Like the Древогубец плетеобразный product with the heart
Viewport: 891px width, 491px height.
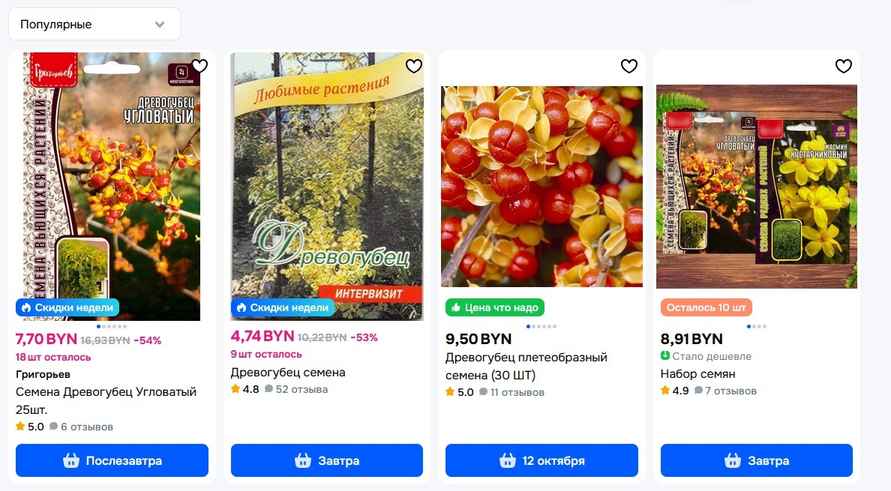629,66
